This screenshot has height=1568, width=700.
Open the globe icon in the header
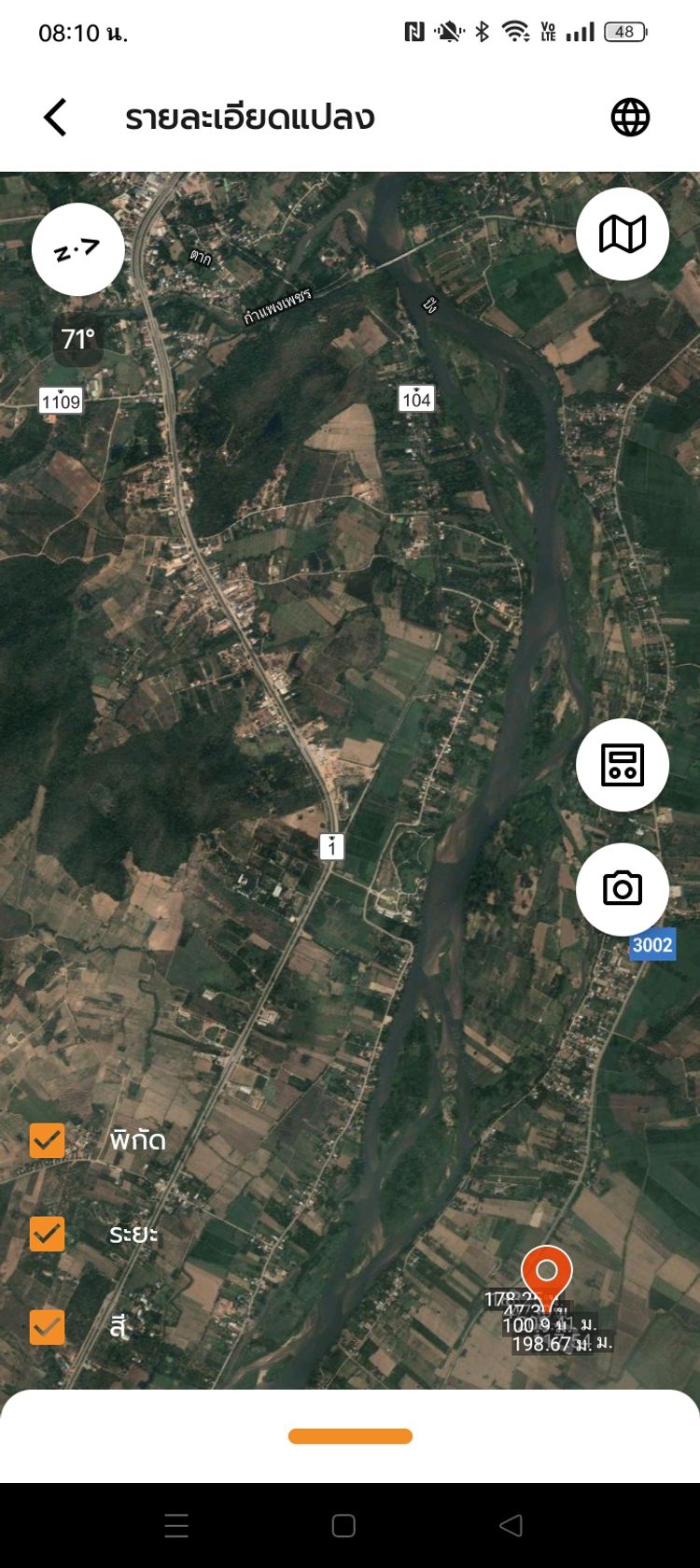pyautogui.click(x=630, y=118)
